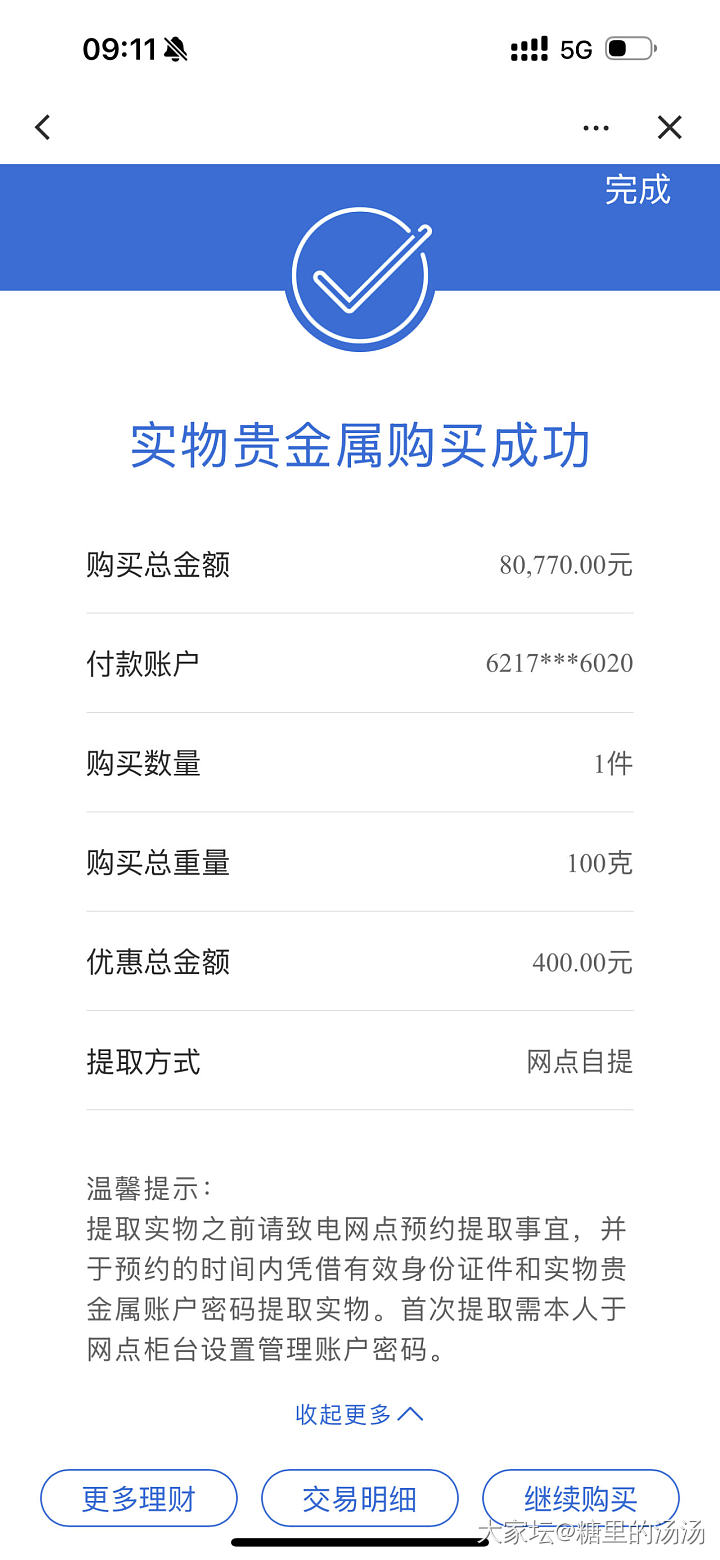Select 继续购买 to buy again

tap(580, 1498)
